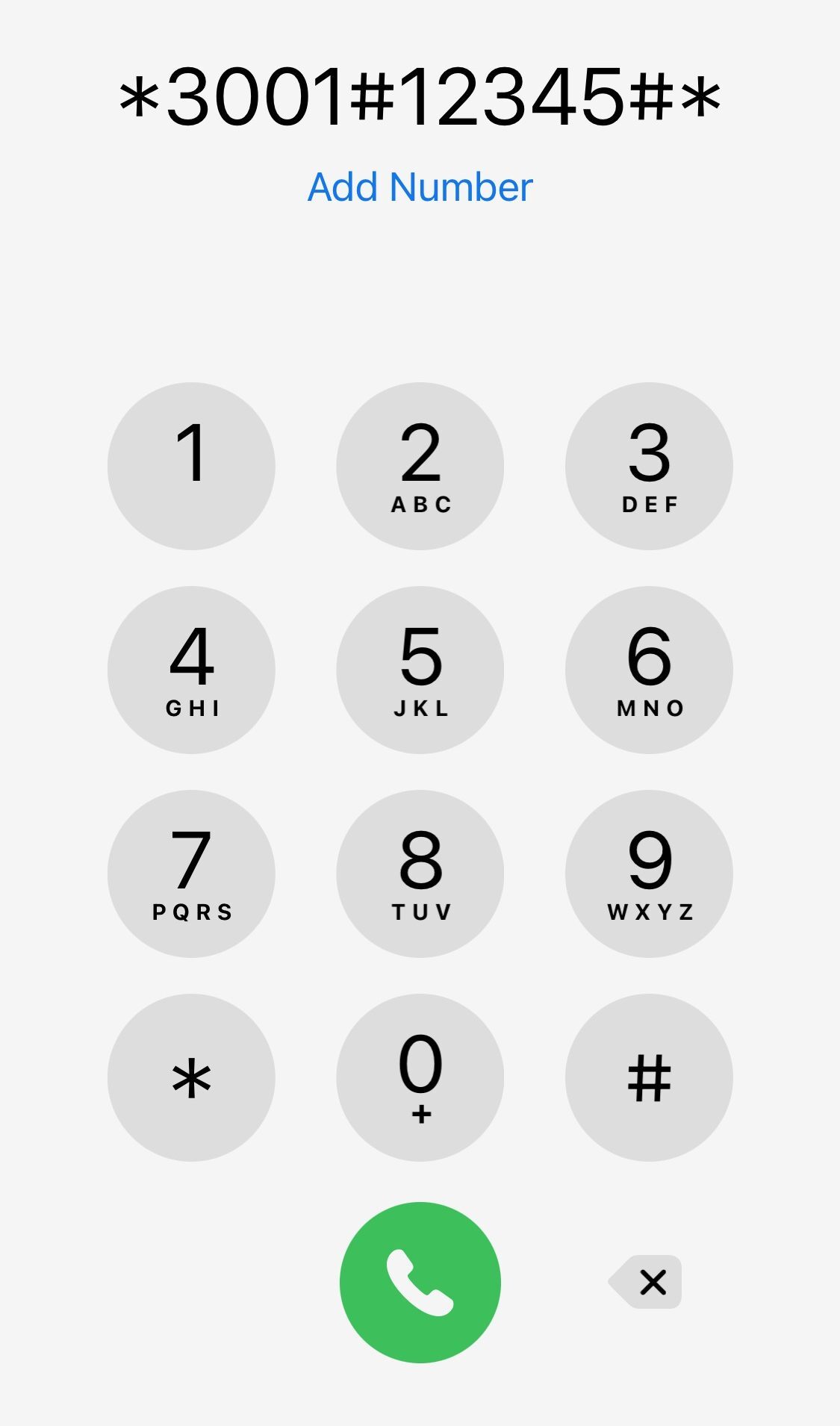Dial digit 1 on the keypad
Image resolution: width=840 pixels, height=1426 pixels.
click(x=191, y=467)
